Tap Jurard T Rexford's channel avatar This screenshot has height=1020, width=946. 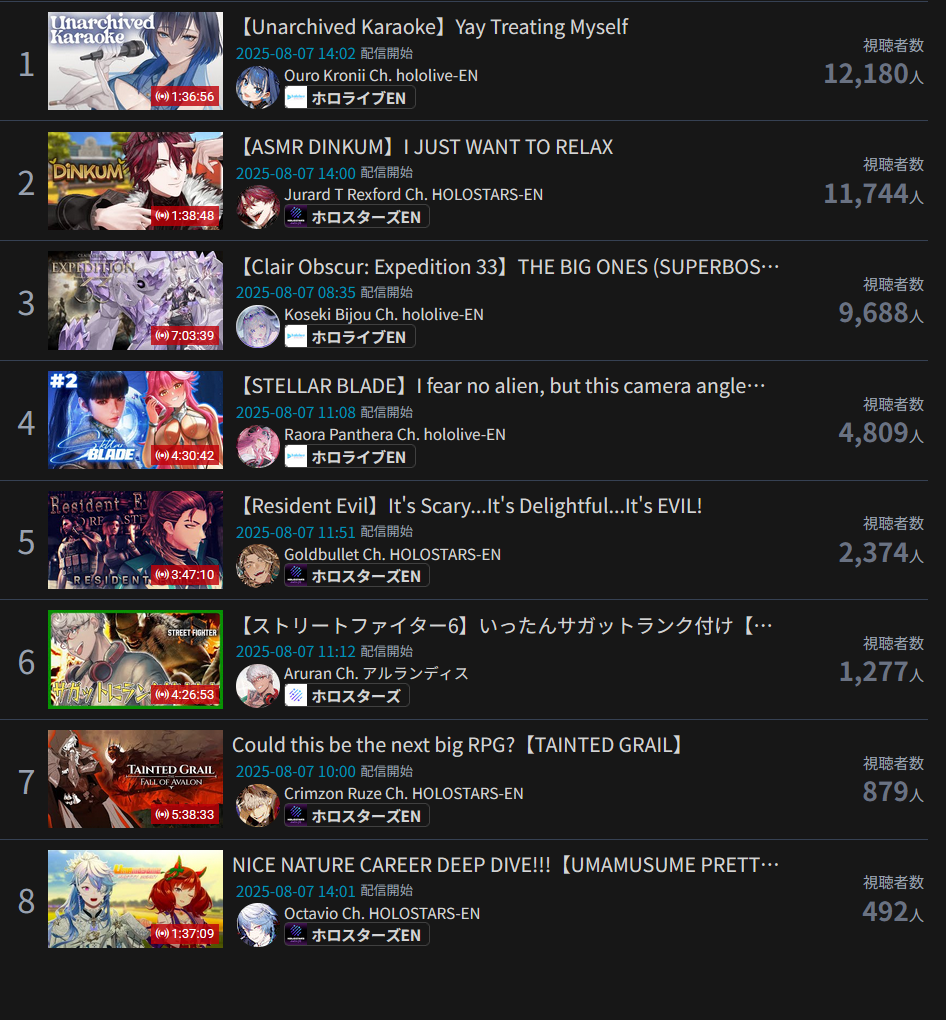[257, 207]
